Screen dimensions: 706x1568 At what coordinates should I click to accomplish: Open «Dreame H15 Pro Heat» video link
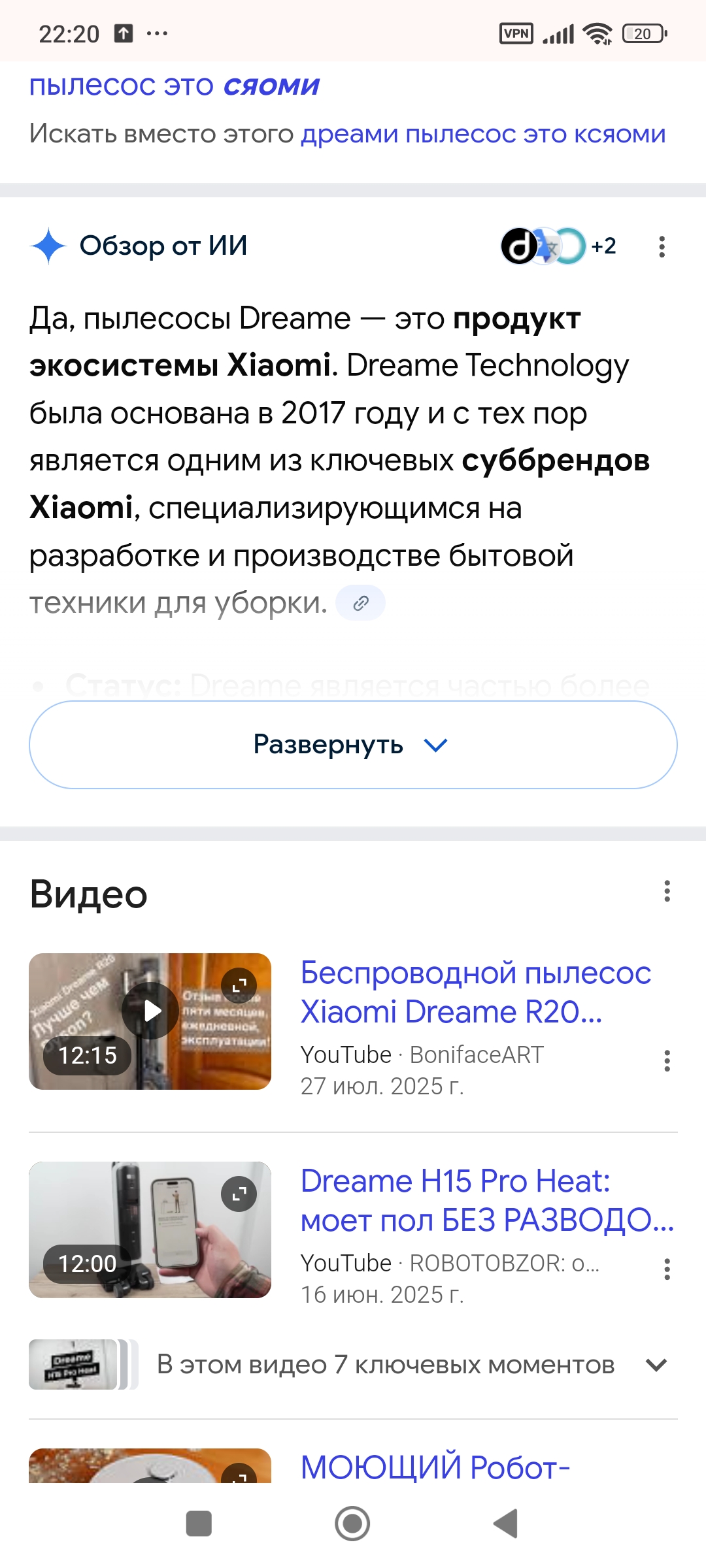pyautogui.click(x=487, y=1200)
